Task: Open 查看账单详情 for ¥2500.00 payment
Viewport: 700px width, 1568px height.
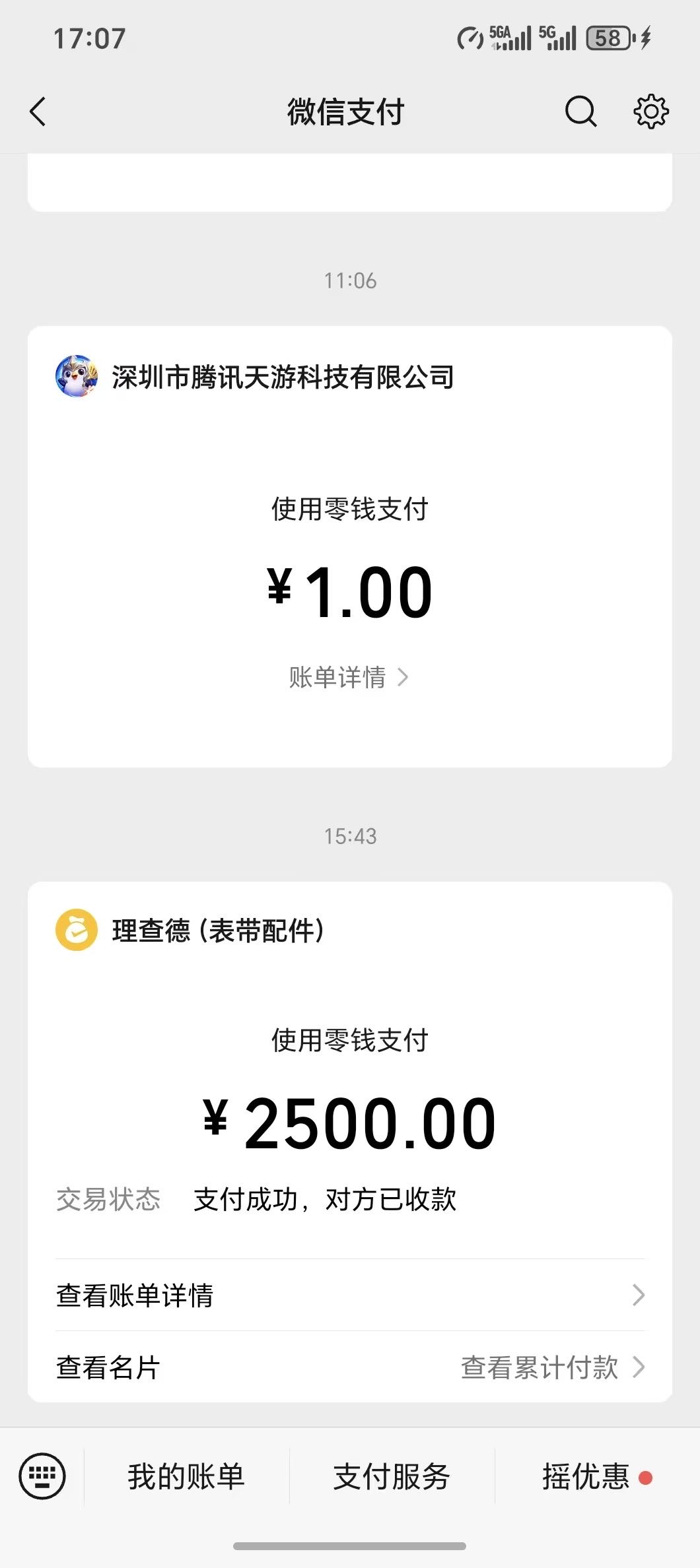Action: click(350, 1295)
